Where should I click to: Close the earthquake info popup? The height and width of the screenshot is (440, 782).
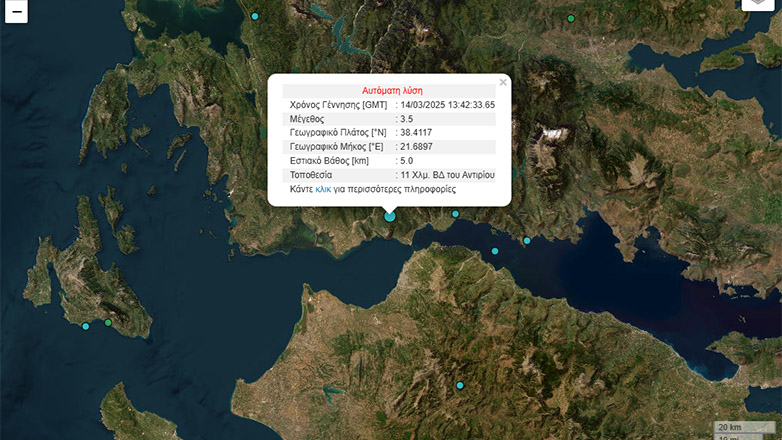coord(503,82)
